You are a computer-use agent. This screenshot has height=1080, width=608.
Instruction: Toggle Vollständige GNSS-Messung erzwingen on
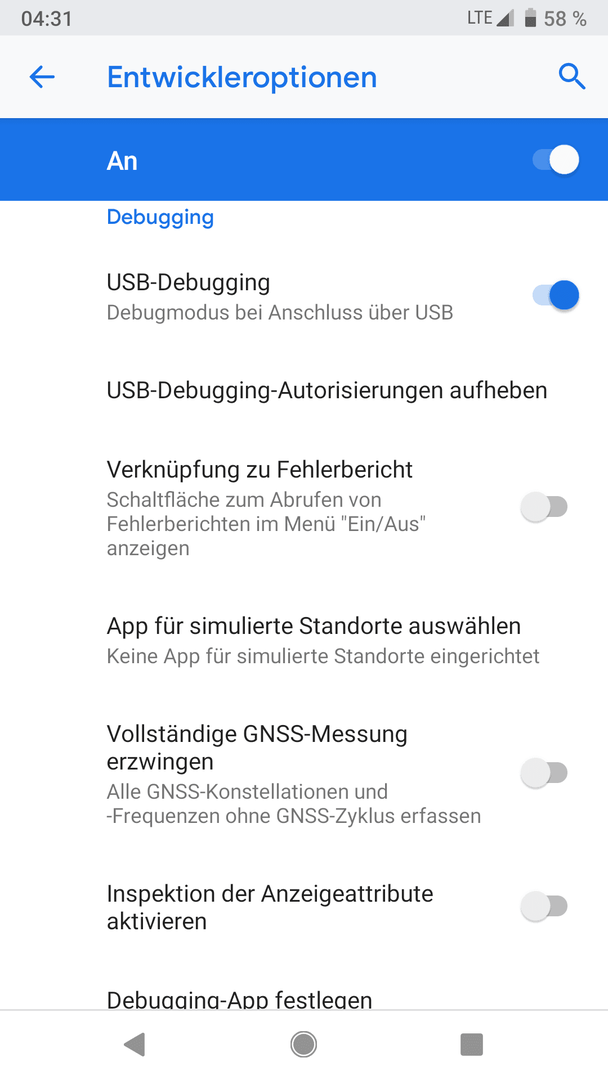click(x=544, y=773)
